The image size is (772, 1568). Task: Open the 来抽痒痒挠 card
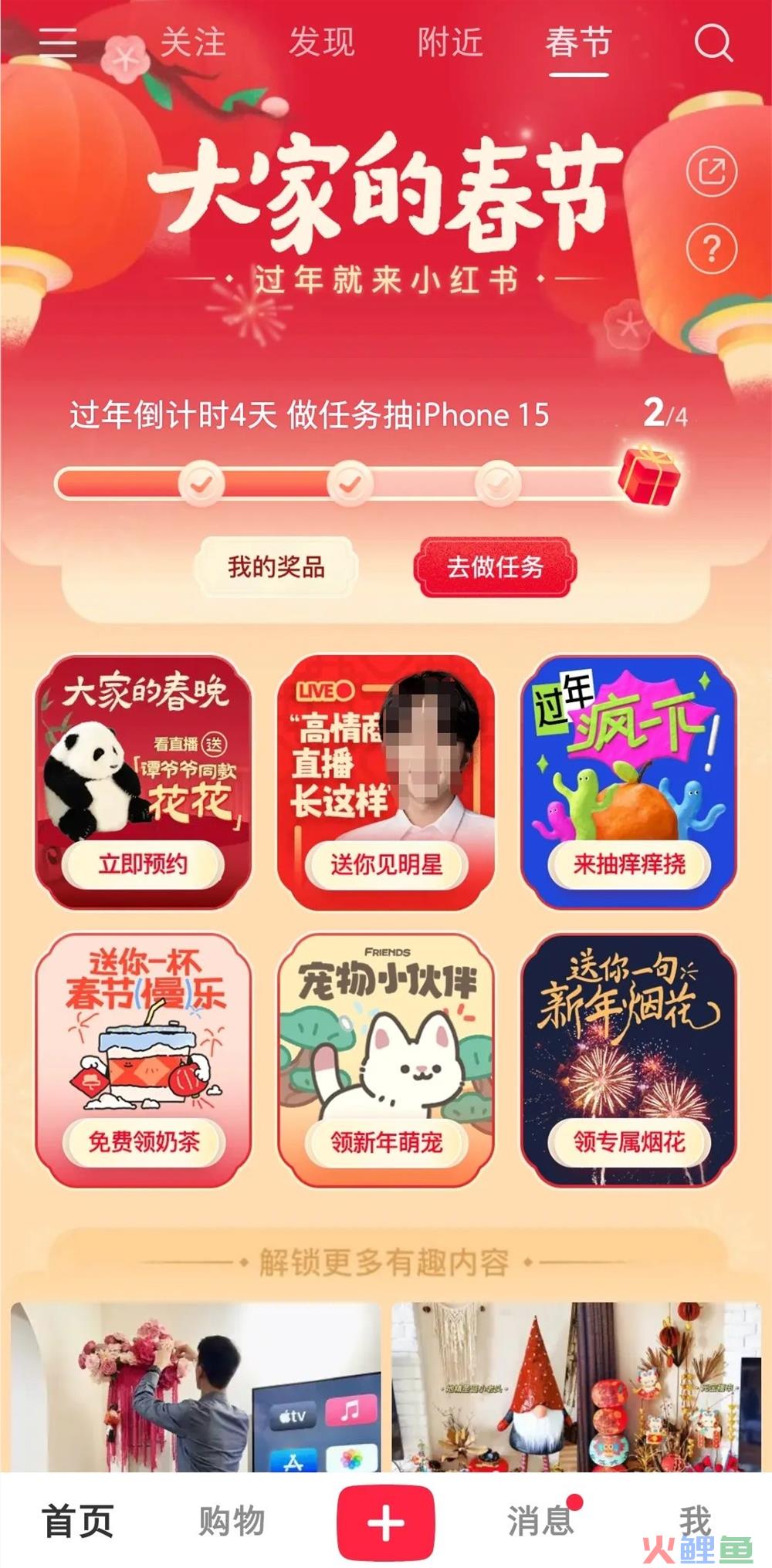[628, 863]
